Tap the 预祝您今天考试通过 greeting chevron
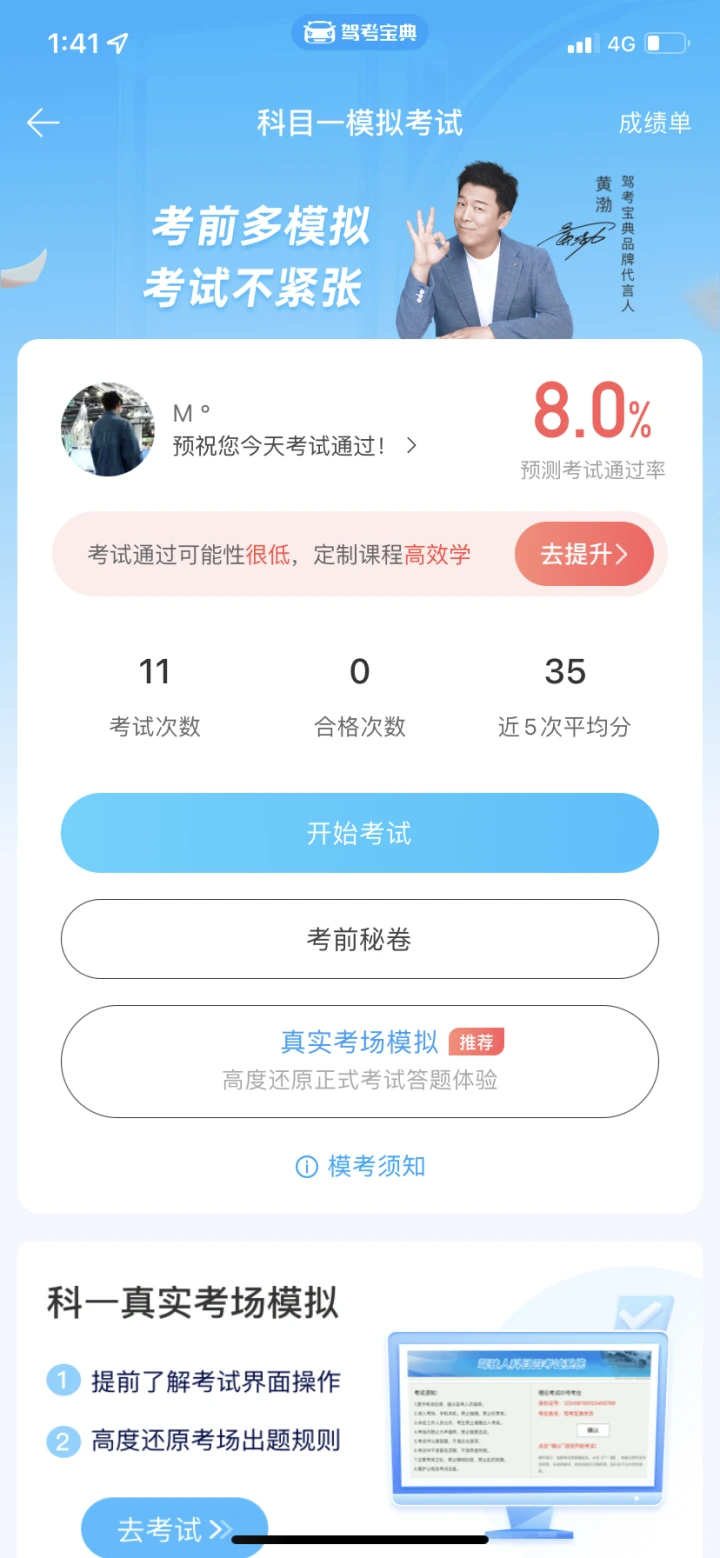The height and width of the screenshot is (1558, 720). 411,446
